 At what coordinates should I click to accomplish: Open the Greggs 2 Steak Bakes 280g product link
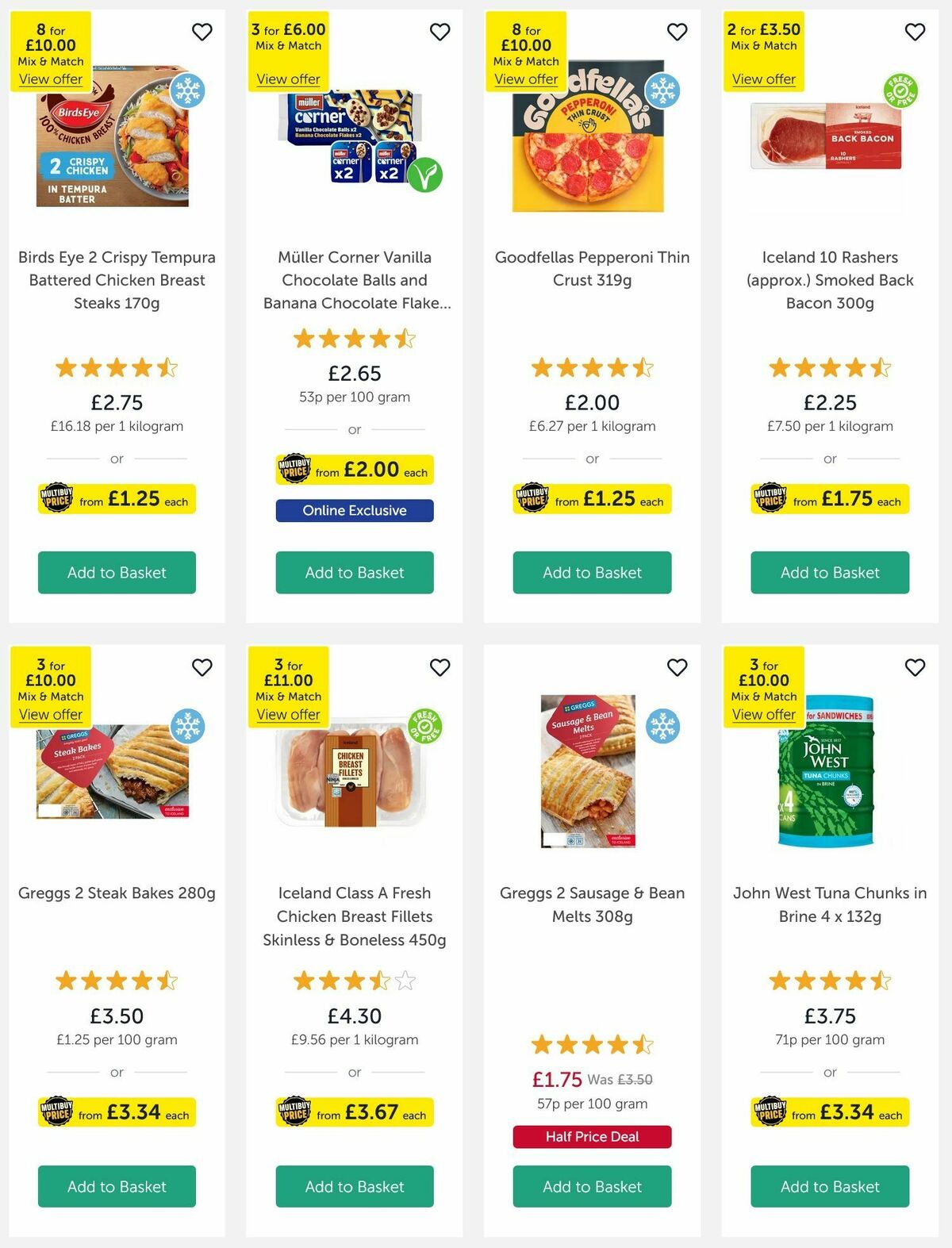click(x=116, y=893)
